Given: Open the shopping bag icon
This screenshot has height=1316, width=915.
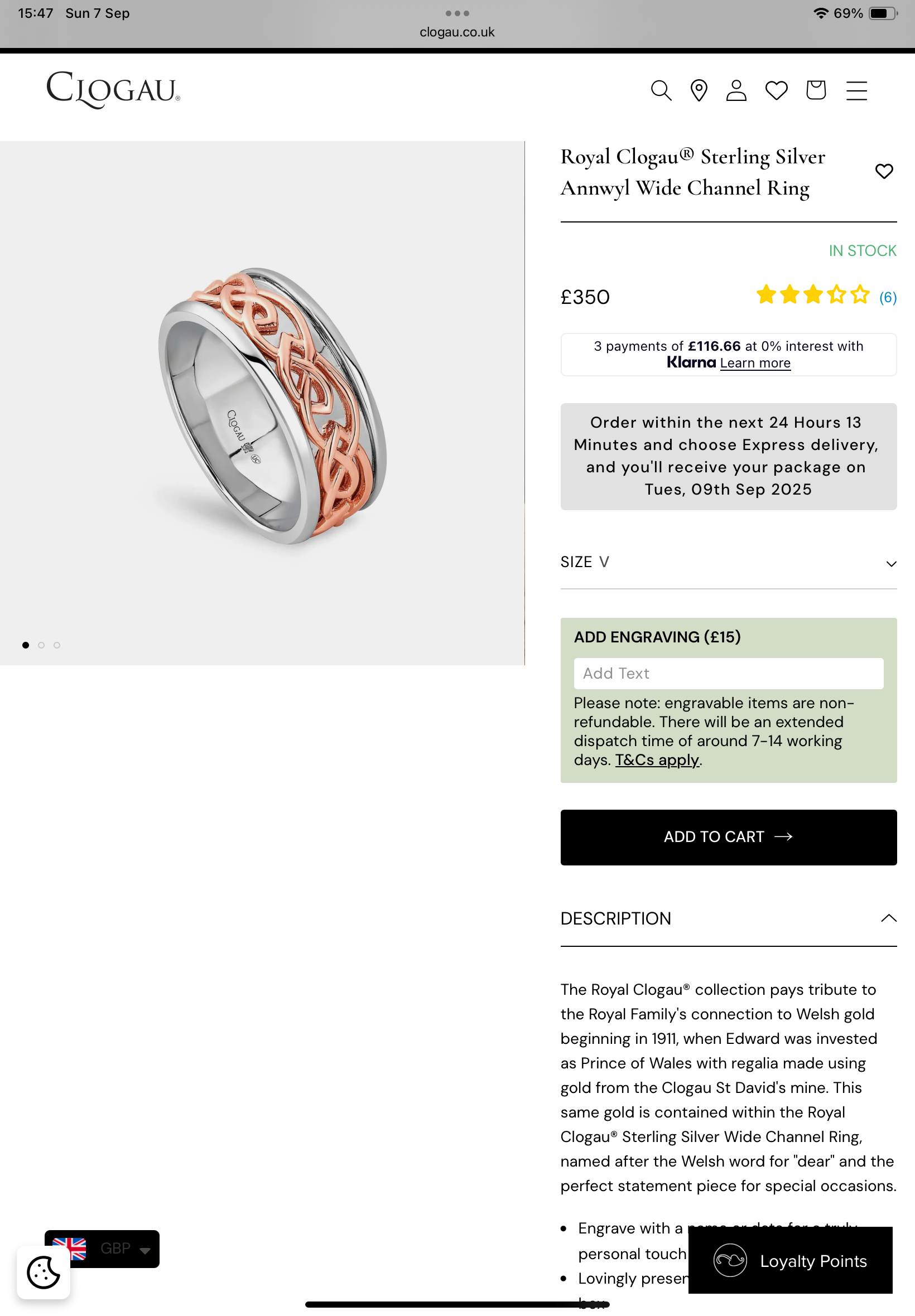Looking at the screenshot, I should click(x=815, y=90).
